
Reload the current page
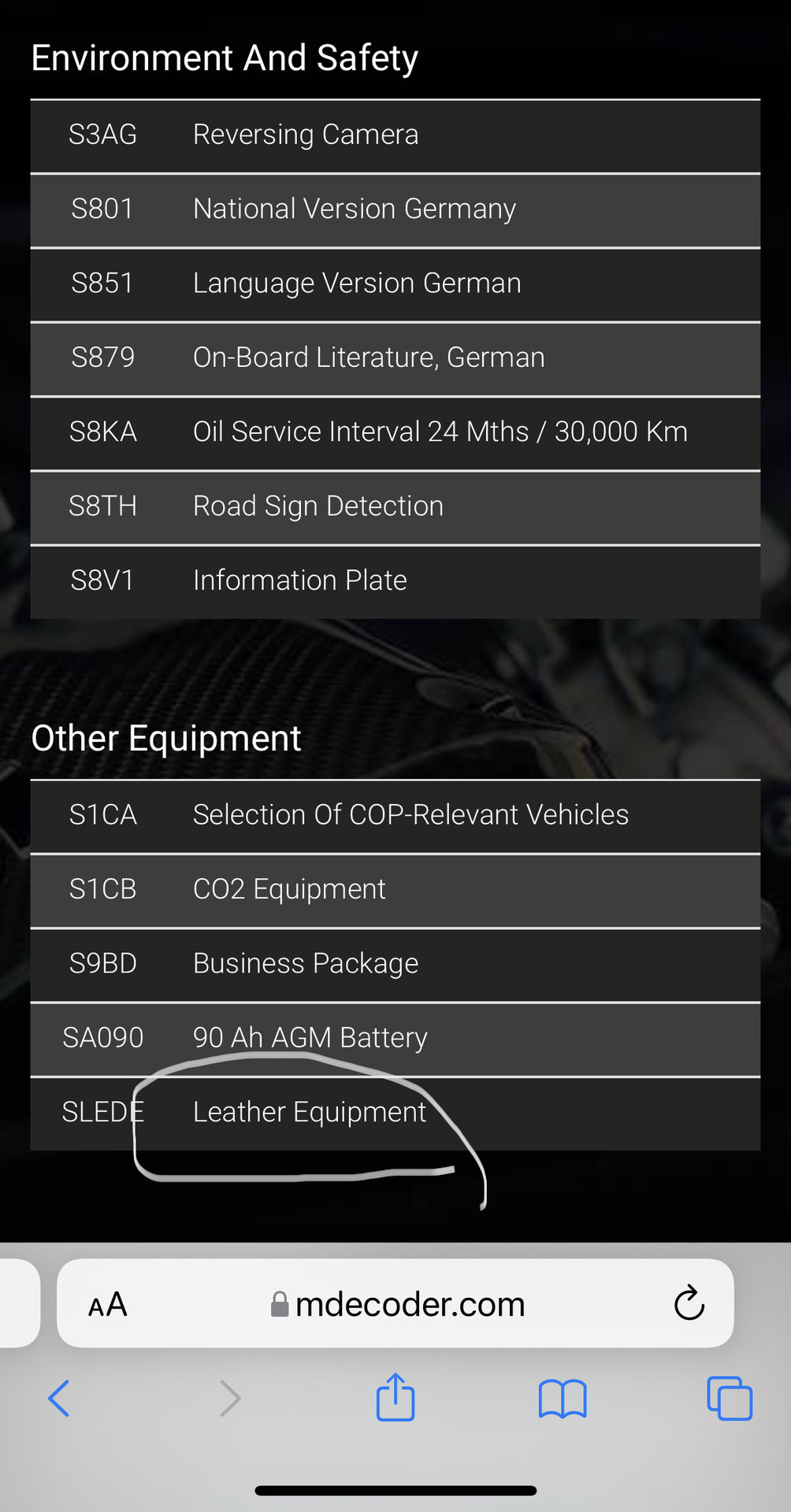coord(689,1303)
